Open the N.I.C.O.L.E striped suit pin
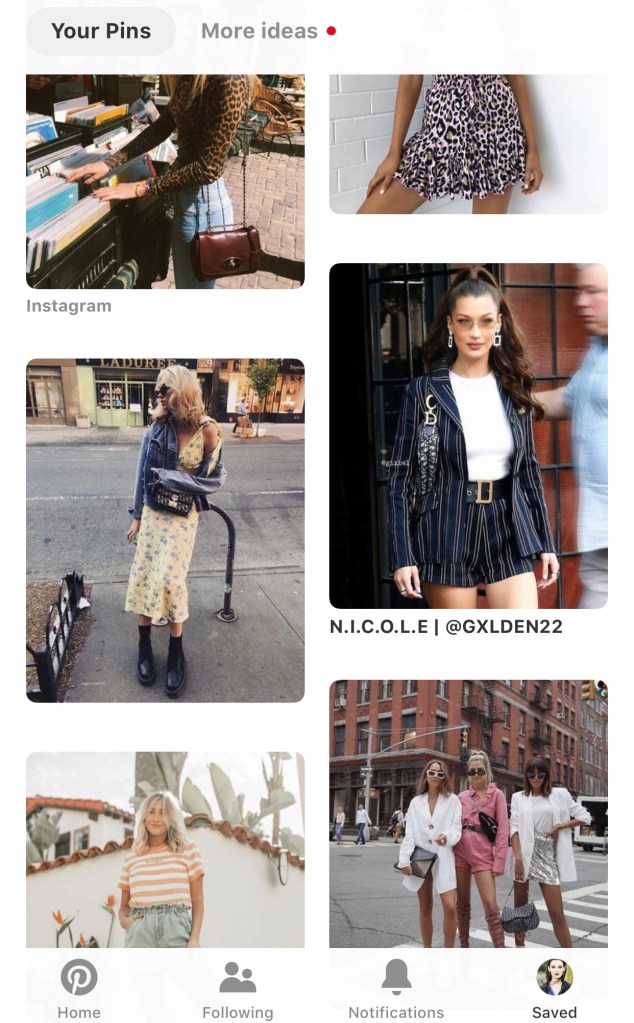Screen dimensions: 634x1023 (468, 436)
